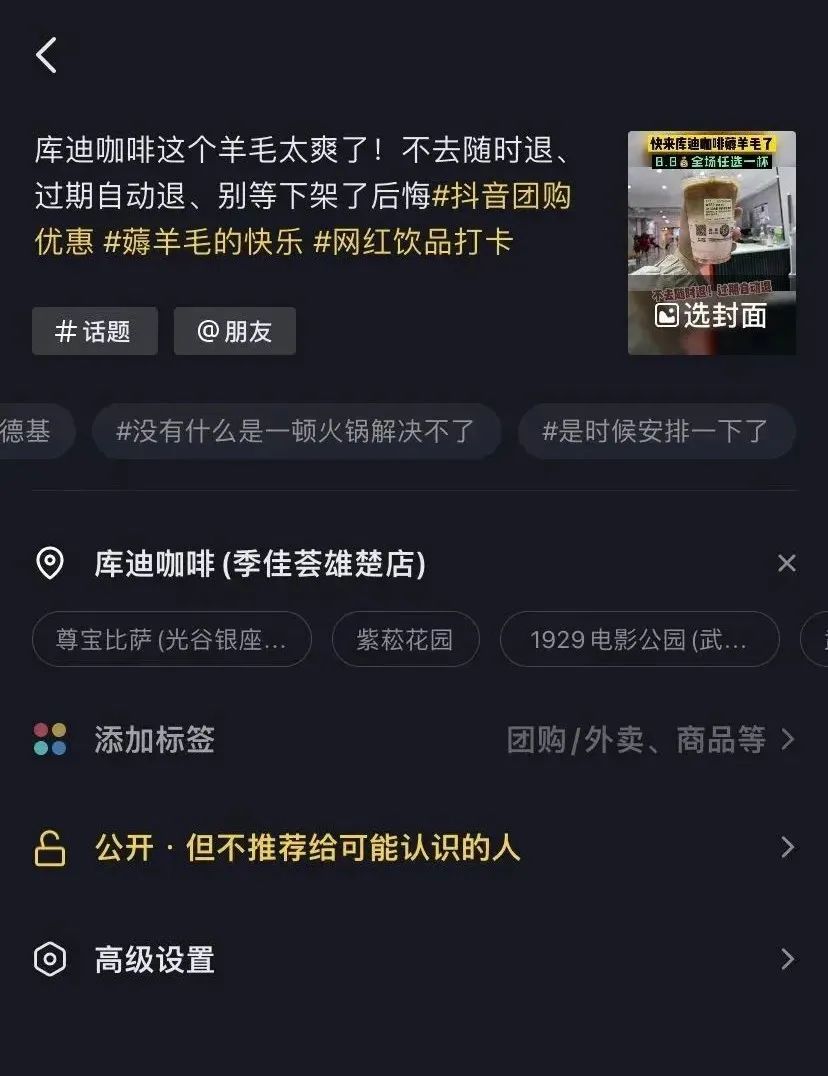Image resolution: width=828 pixels, height=1076 pixels.
Task: Tap the location pin icon beside 库迪咖啡
Action: pos(48,563)
